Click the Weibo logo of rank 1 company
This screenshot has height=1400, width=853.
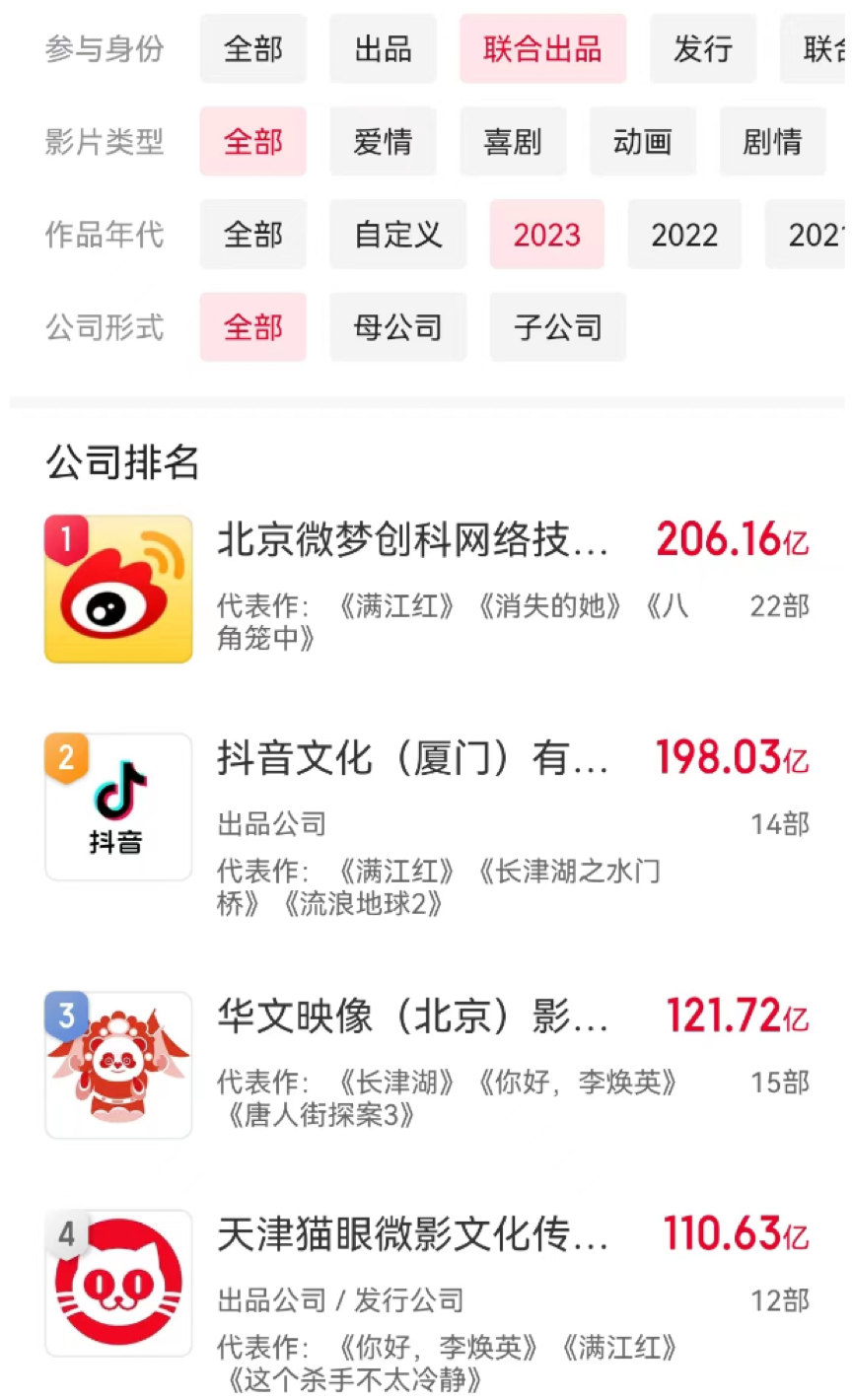click(117, 589)
